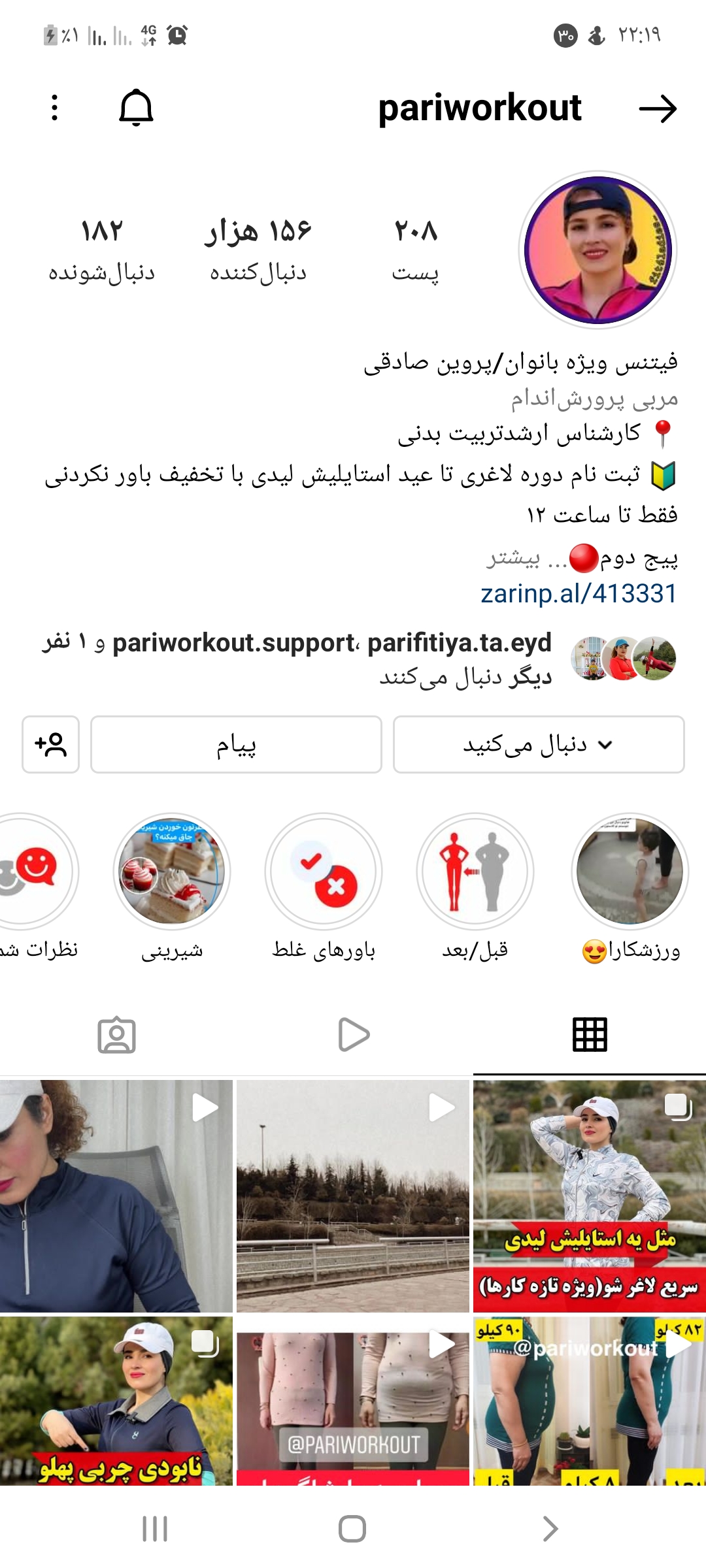Send a message via پیام button
706x1568 pixels.
(236, 744)
